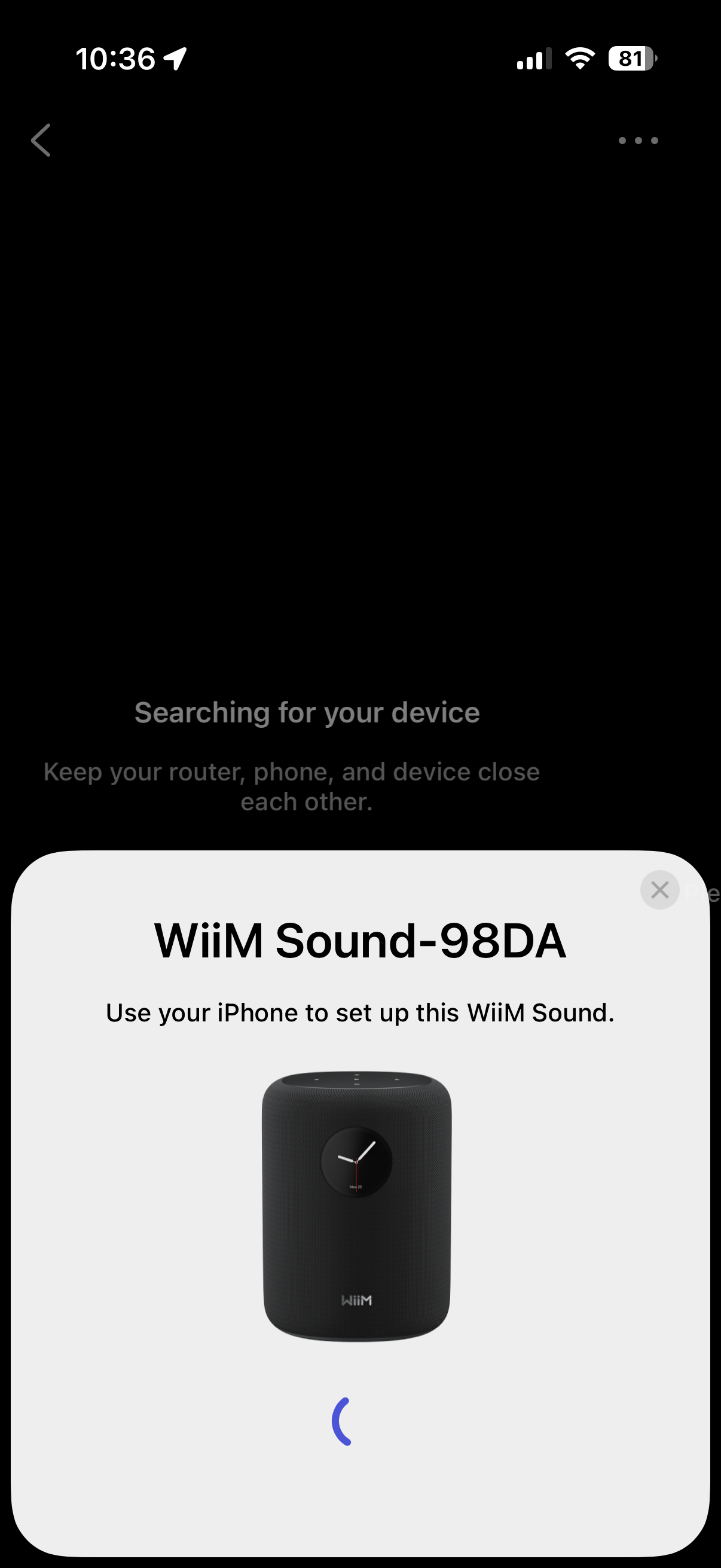Image resolution: width=721 pixels, height=1568 pixels.
Task: Go back from the device search screen
Action: pyautogui.click(x=41, y=141)
